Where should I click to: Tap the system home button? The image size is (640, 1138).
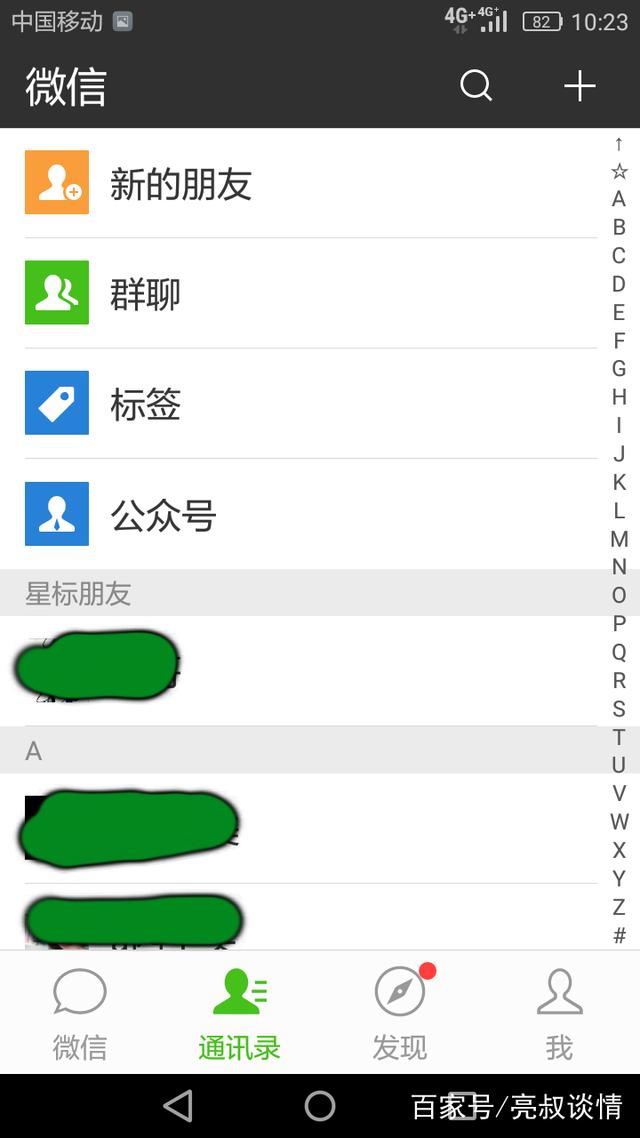tap(320, 1106)
